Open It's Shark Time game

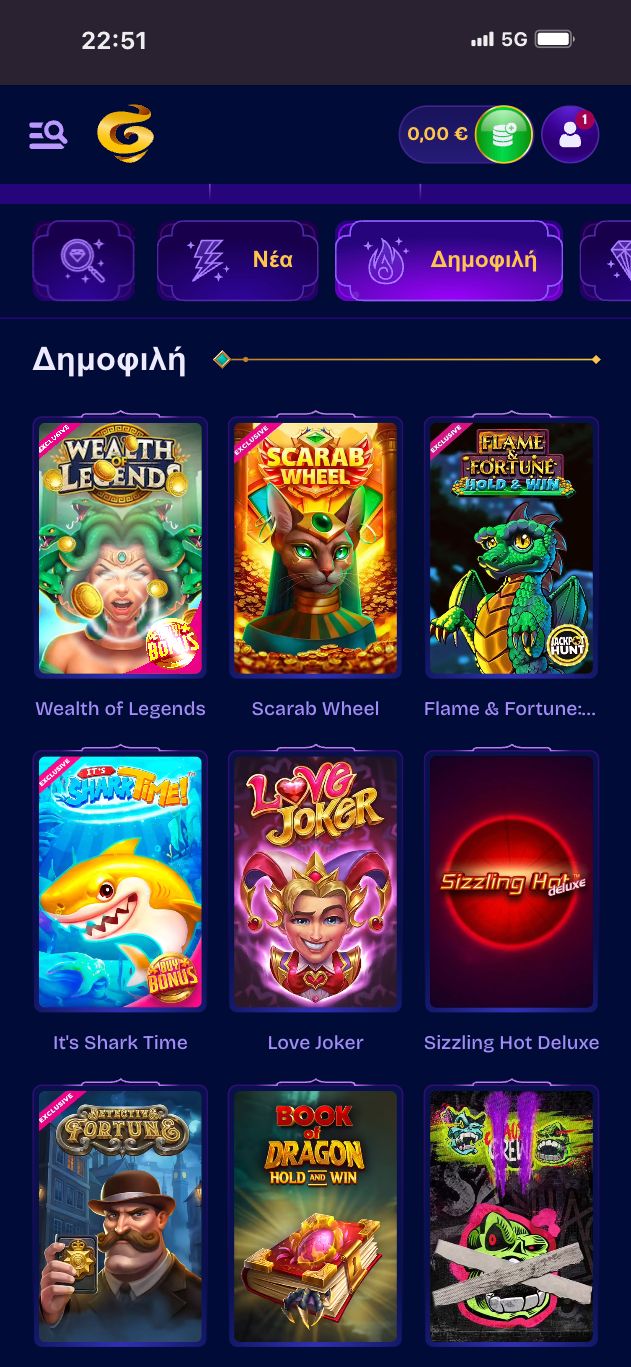(120, 881)
